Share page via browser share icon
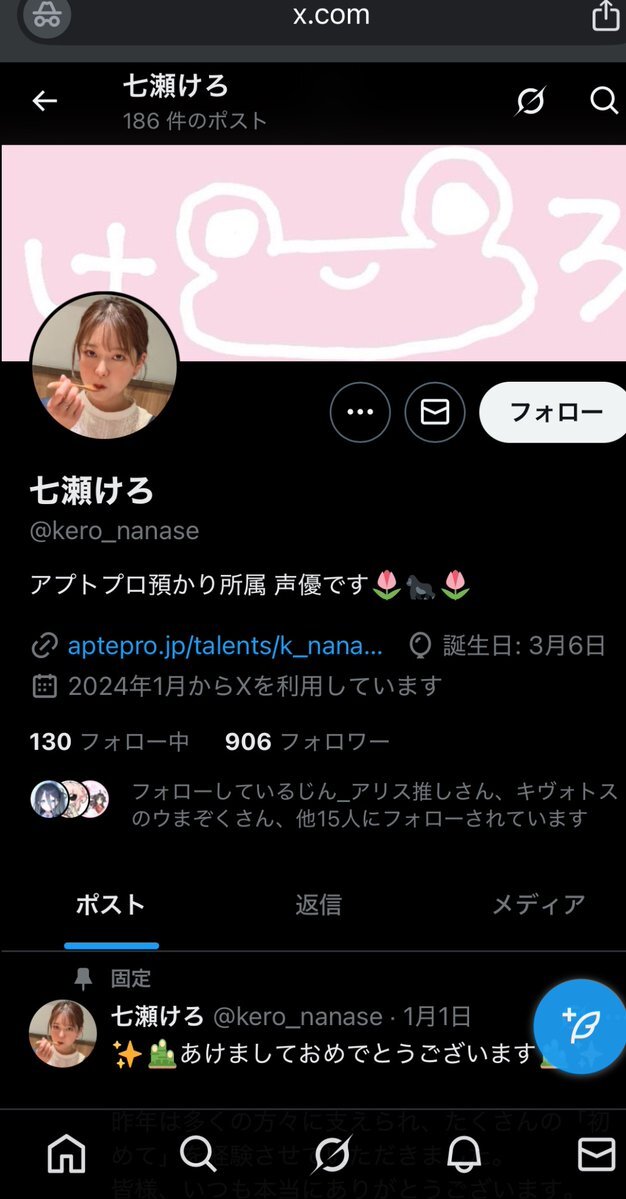This screenshot has height=1199, width=626. click(606, 16)
